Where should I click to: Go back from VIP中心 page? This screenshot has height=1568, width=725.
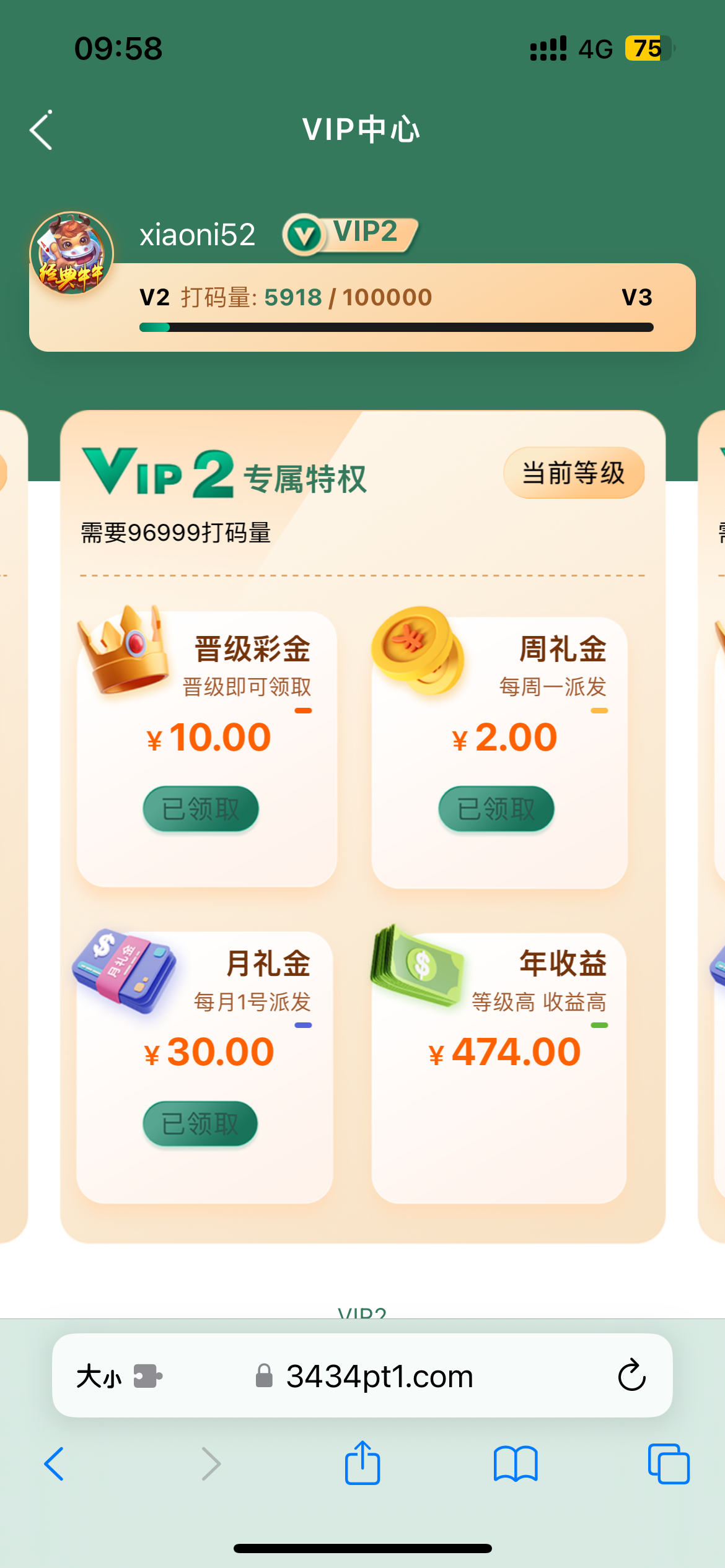[x=42, y=131]
